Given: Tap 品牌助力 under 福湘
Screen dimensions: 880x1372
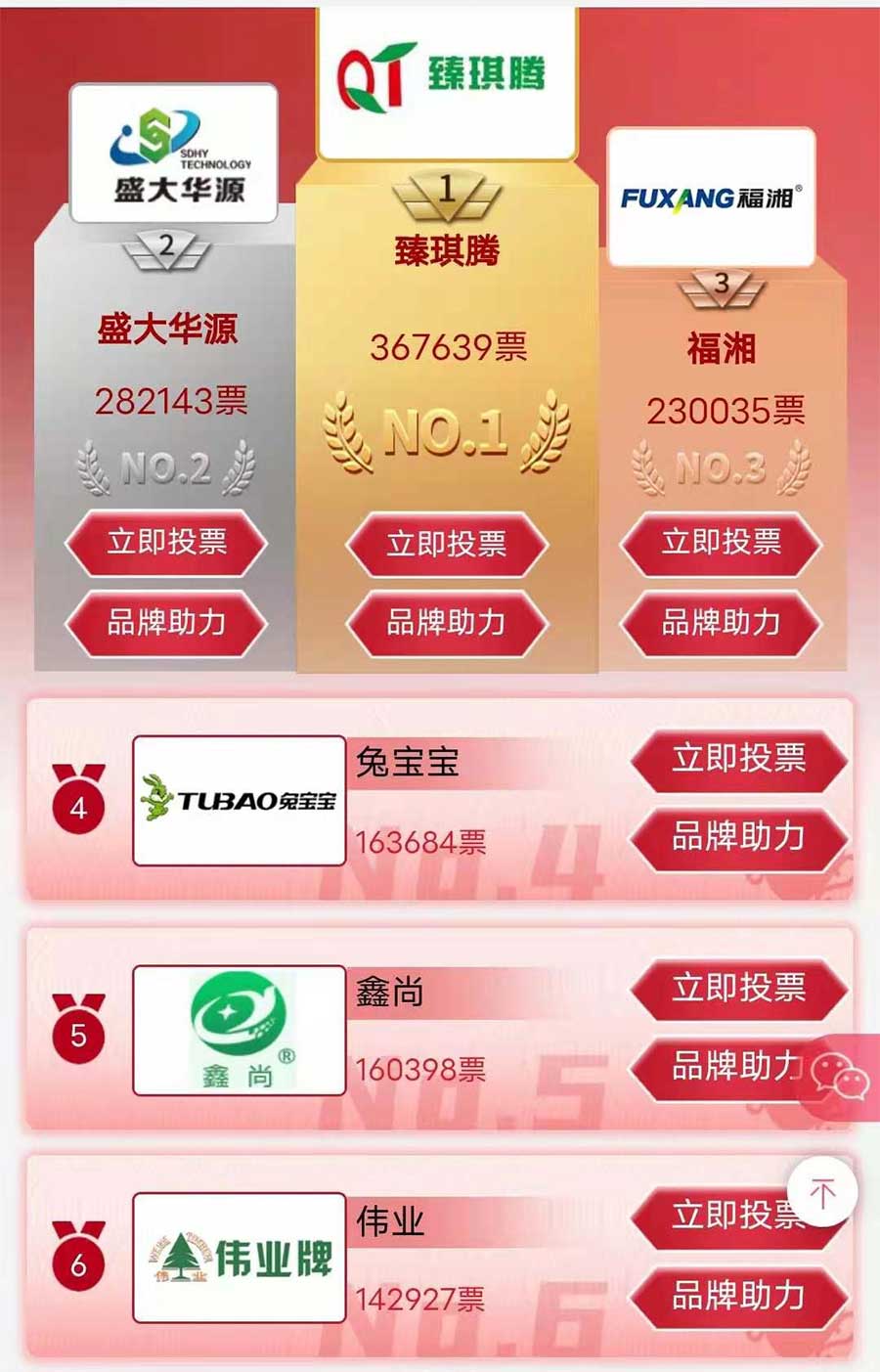Looking at the screenshot, I should pos(721,622).
